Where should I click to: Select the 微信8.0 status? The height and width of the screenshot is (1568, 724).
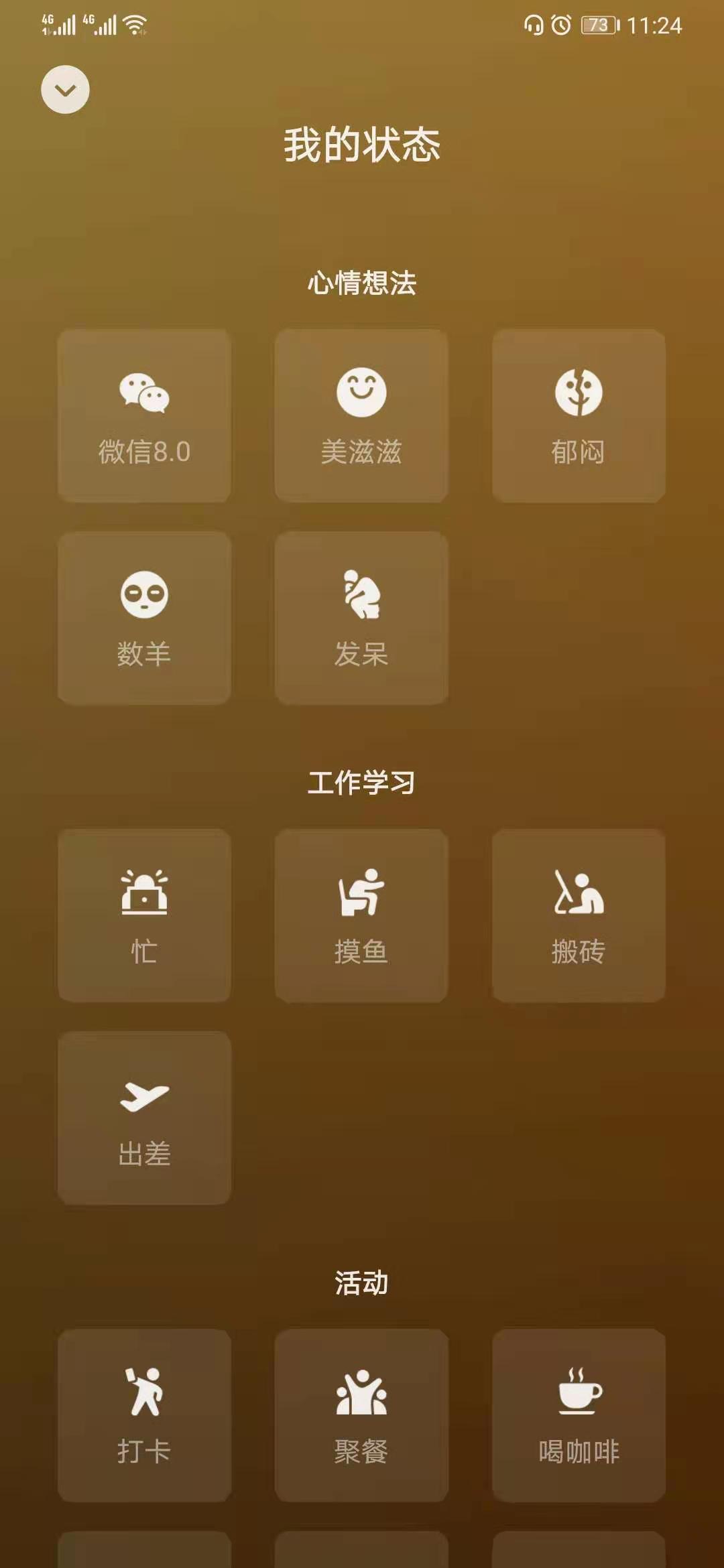pos(144,415)
